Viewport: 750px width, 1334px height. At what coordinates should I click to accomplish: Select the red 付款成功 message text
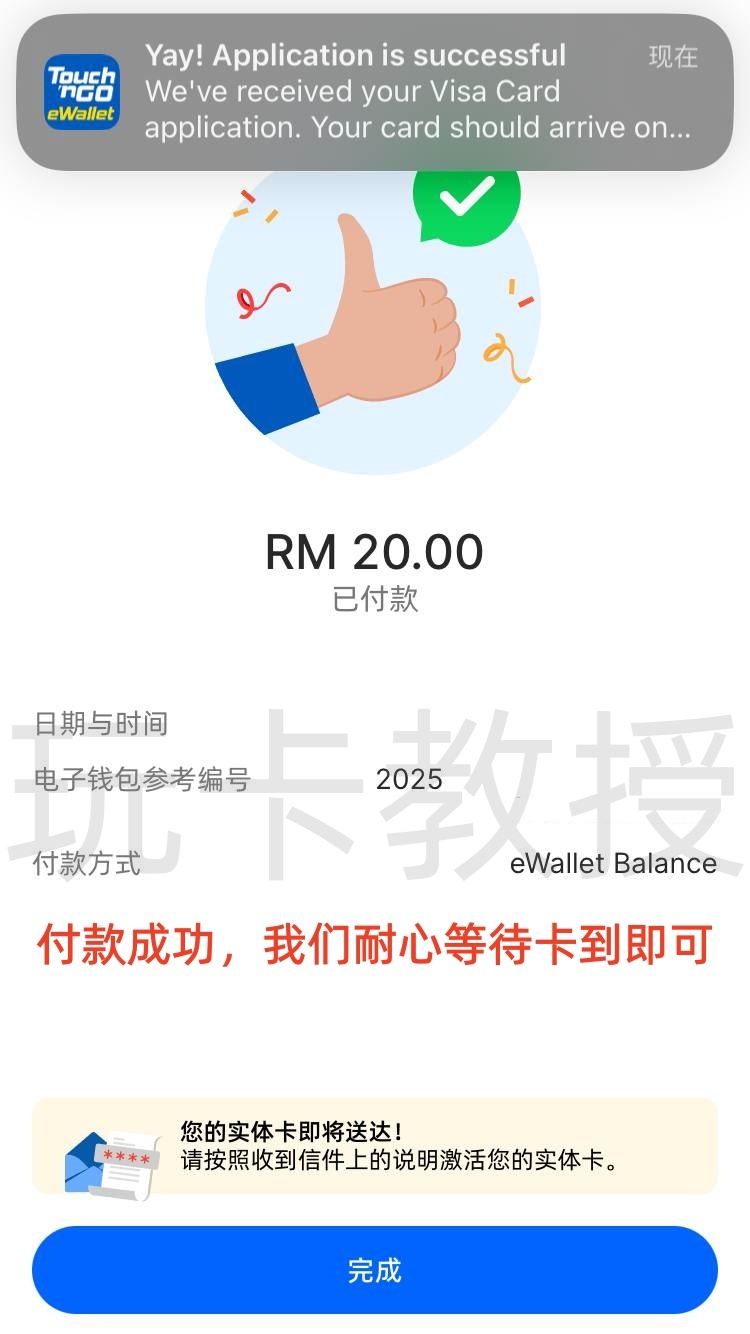click(375, 945)
